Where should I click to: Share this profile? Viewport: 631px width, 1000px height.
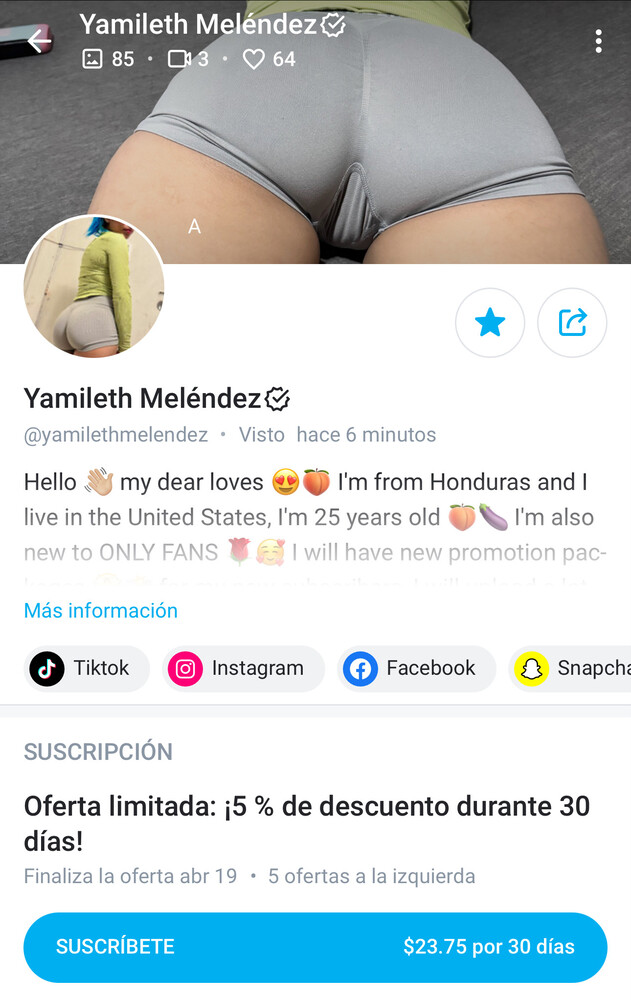point(572,323)
